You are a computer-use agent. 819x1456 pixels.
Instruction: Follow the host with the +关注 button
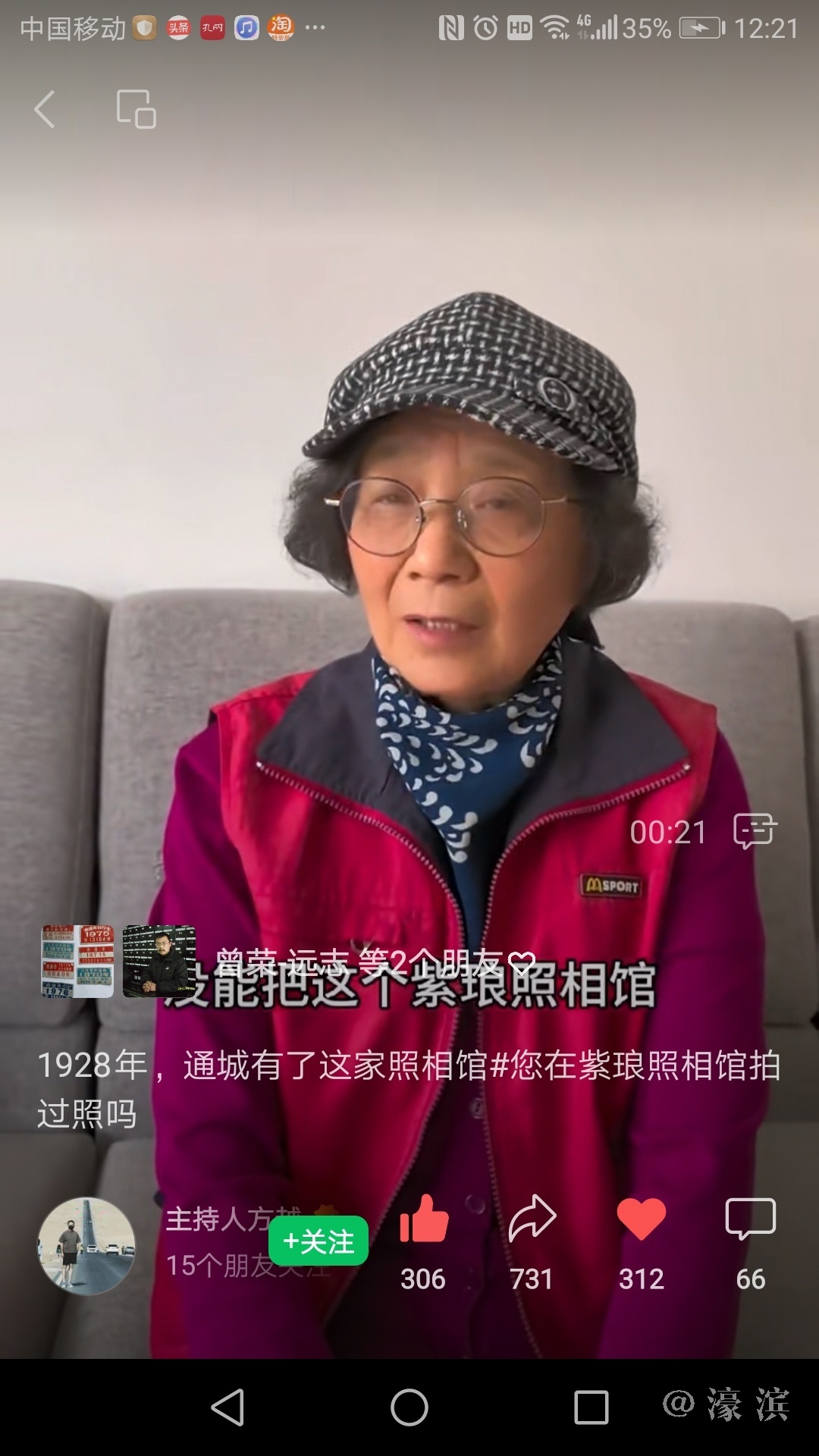point(318,1241)
